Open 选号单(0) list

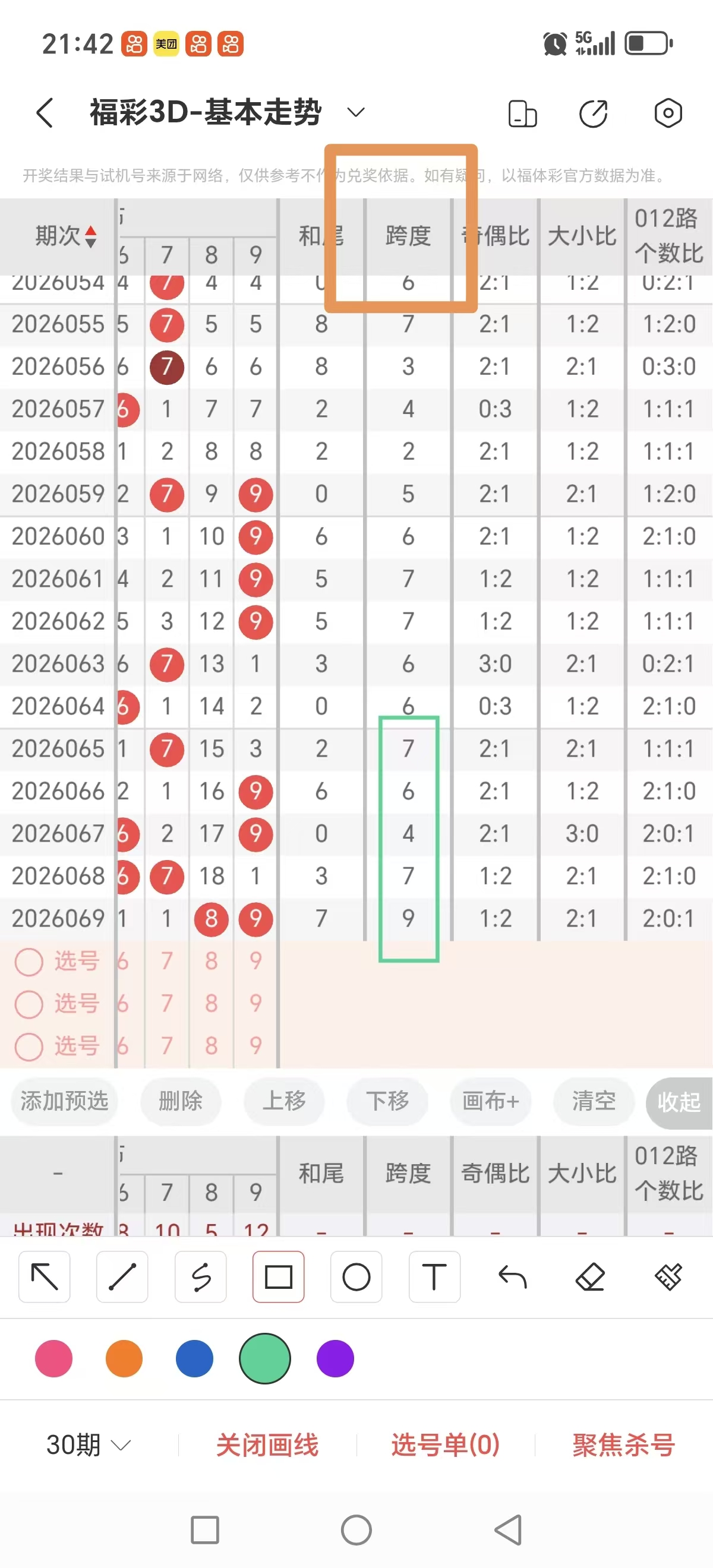445,1444
